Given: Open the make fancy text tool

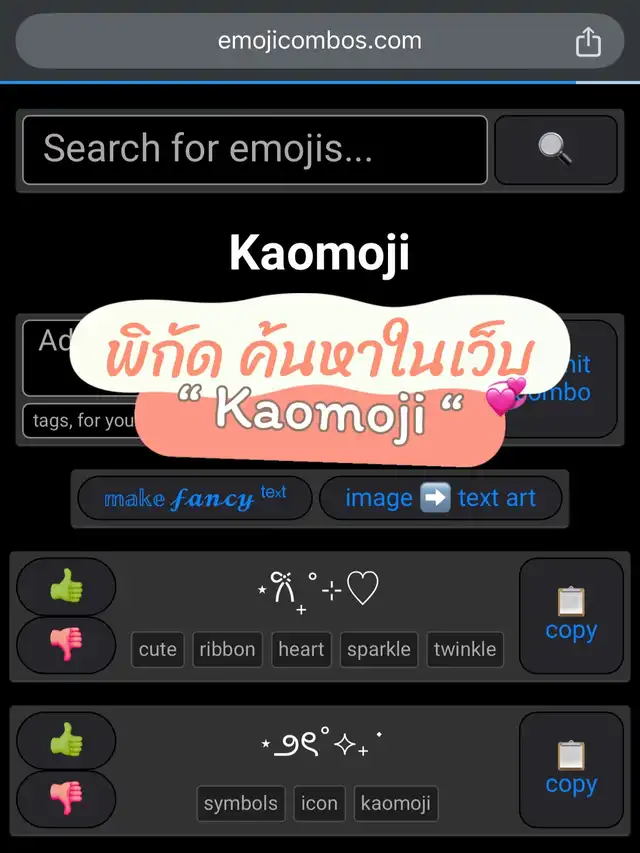Looking at the screenshot, I should pos(195,498).
